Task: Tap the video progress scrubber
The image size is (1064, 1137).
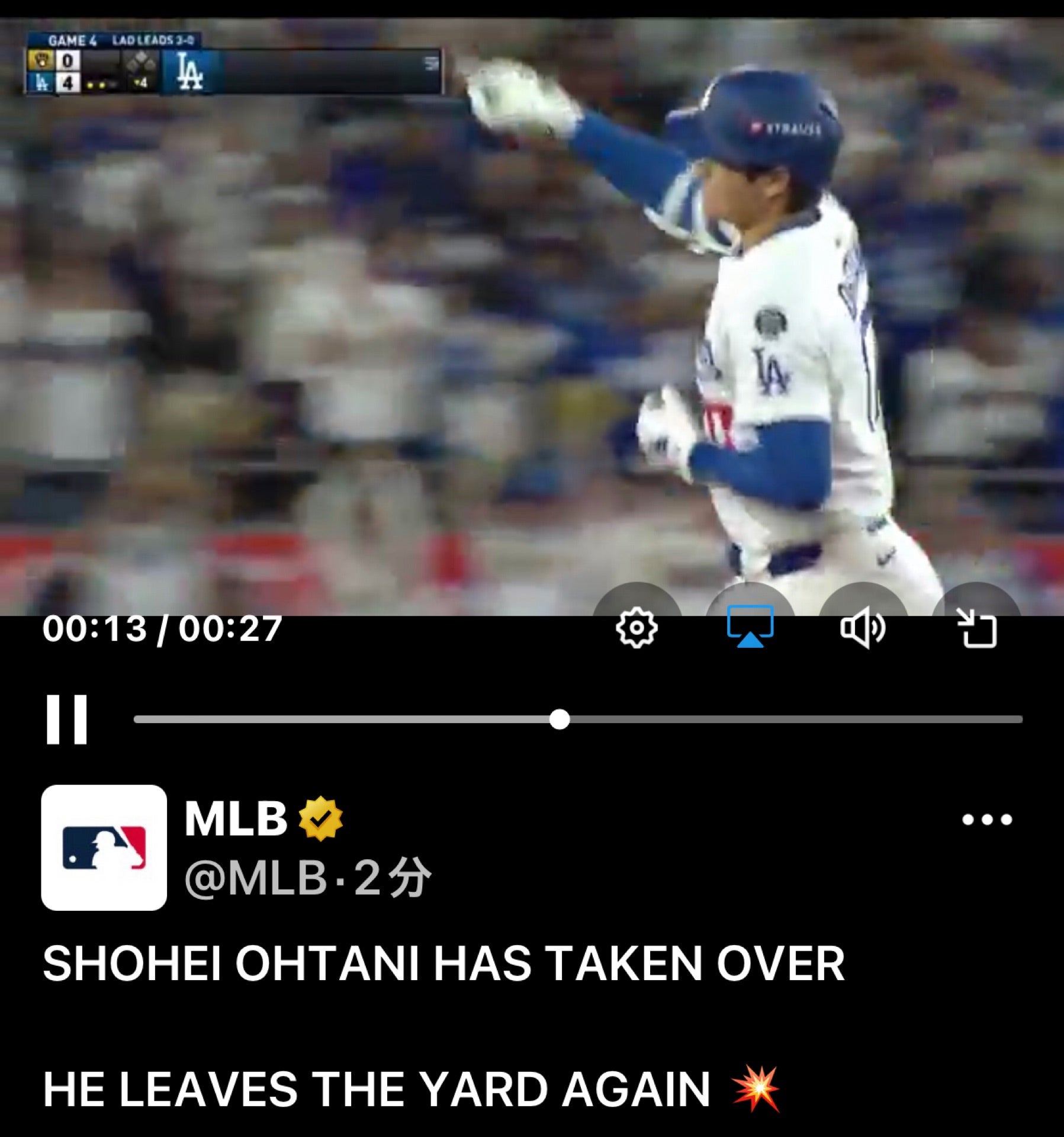Action: pos(560,720)
